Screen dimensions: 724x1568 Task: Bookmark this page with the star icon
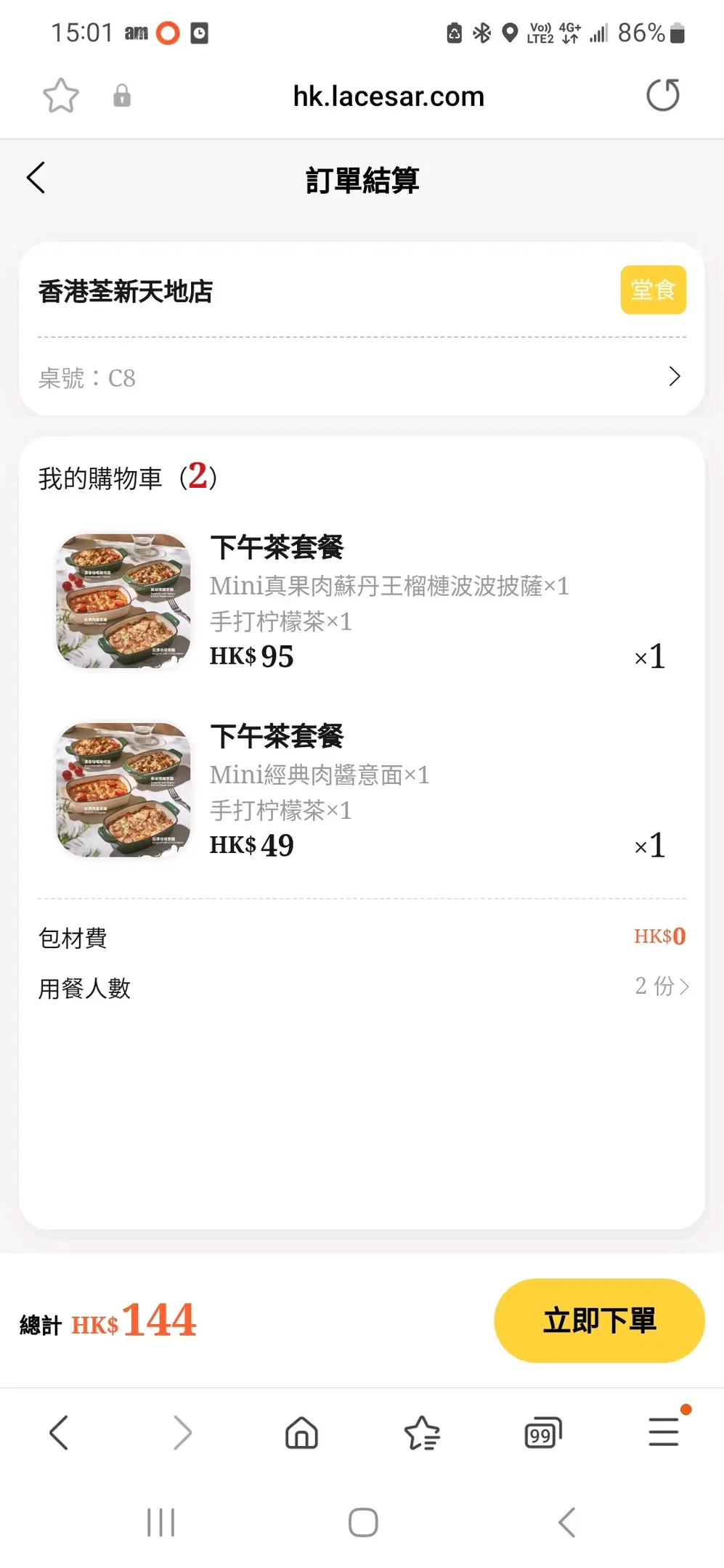point(61,96)
